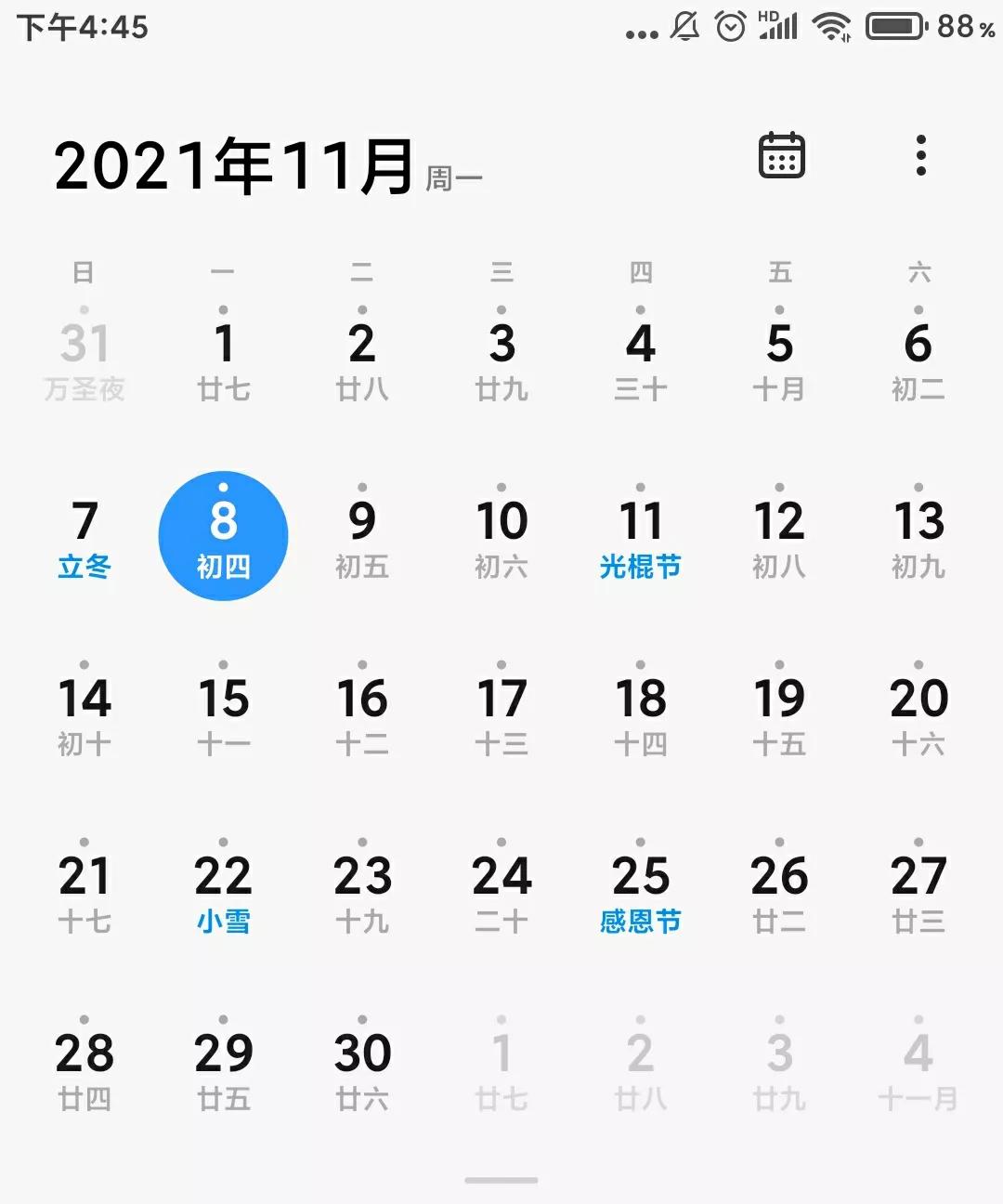Select November 27 (廿三)
This screenshot has width=1003, height=1204.
(x=918, y=891)
